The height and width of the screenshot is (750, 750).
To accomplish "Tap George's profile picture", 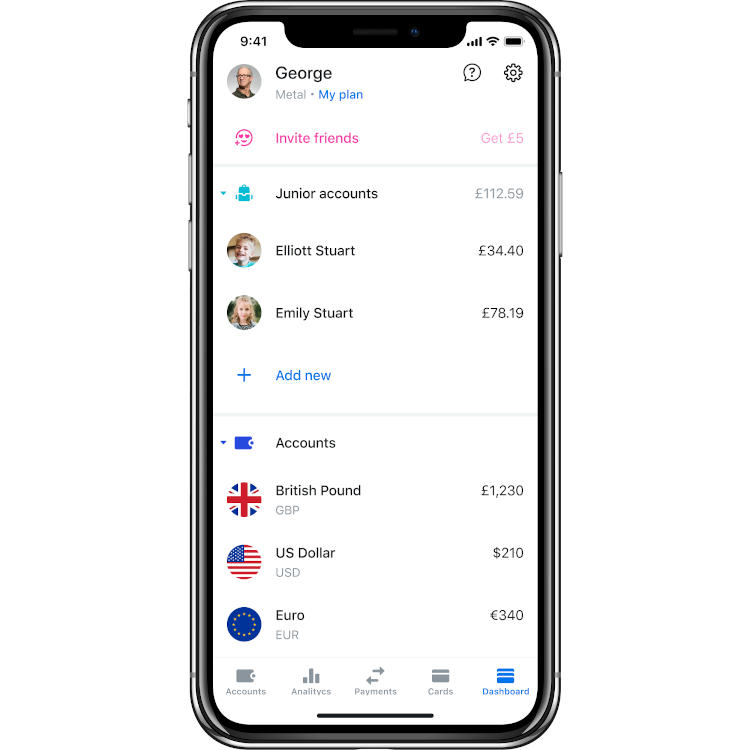I will pyautogui.click(x=244, y=81).
